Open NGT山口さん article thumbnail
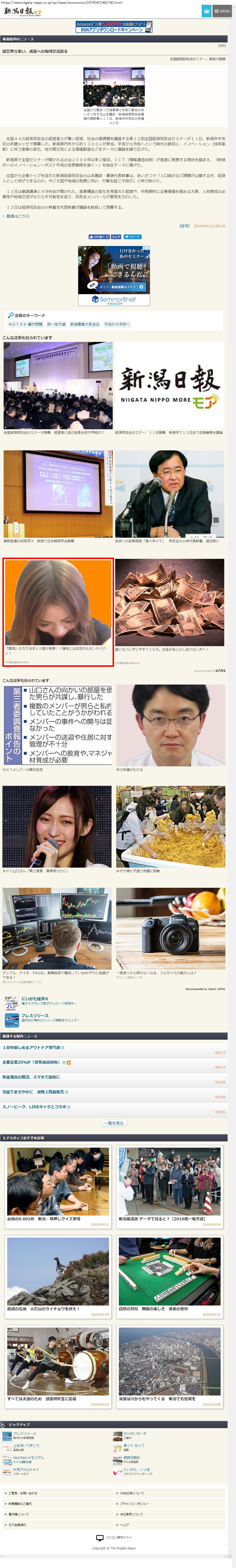Image resolution: width=236 pixels, height=1568 pixels. [57, 825]
